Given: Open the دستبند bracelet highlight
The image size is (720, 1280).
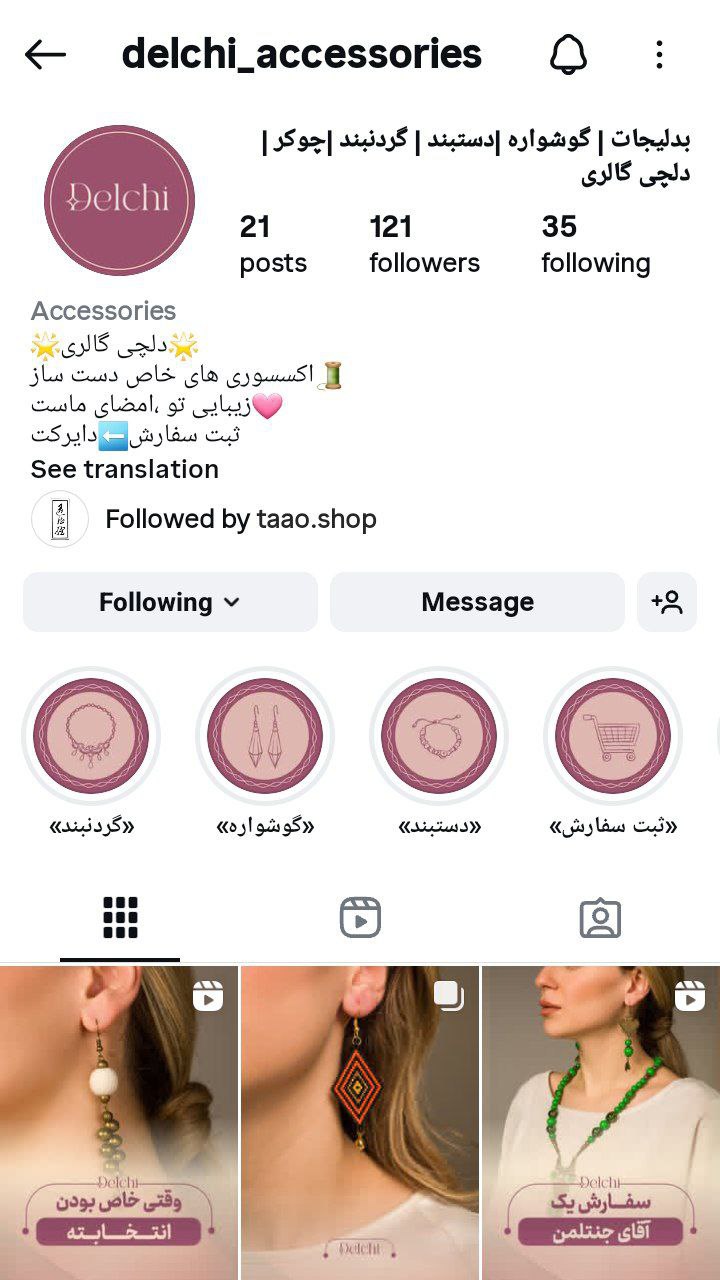Looking at the screenshot, I should [x=439, y=737].
